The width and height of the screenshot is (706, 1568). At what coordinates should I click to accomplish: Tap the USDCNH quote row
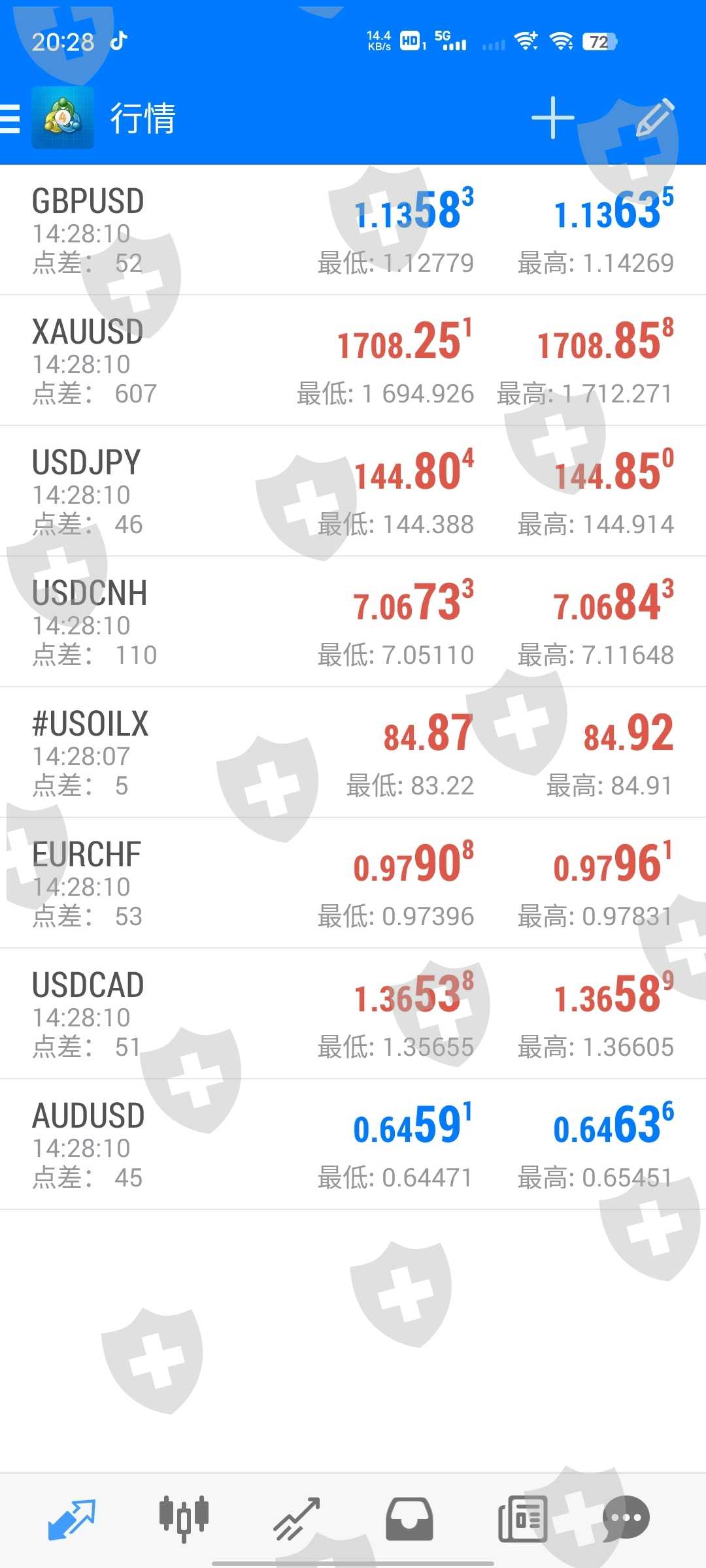(353, 622)
